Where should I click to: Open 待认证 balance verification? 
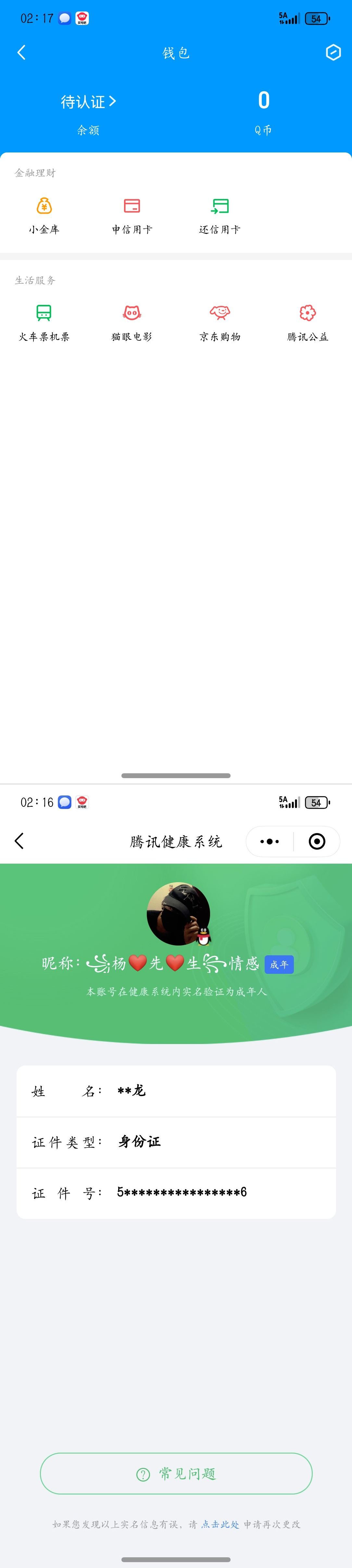click(x=88, y=102)
